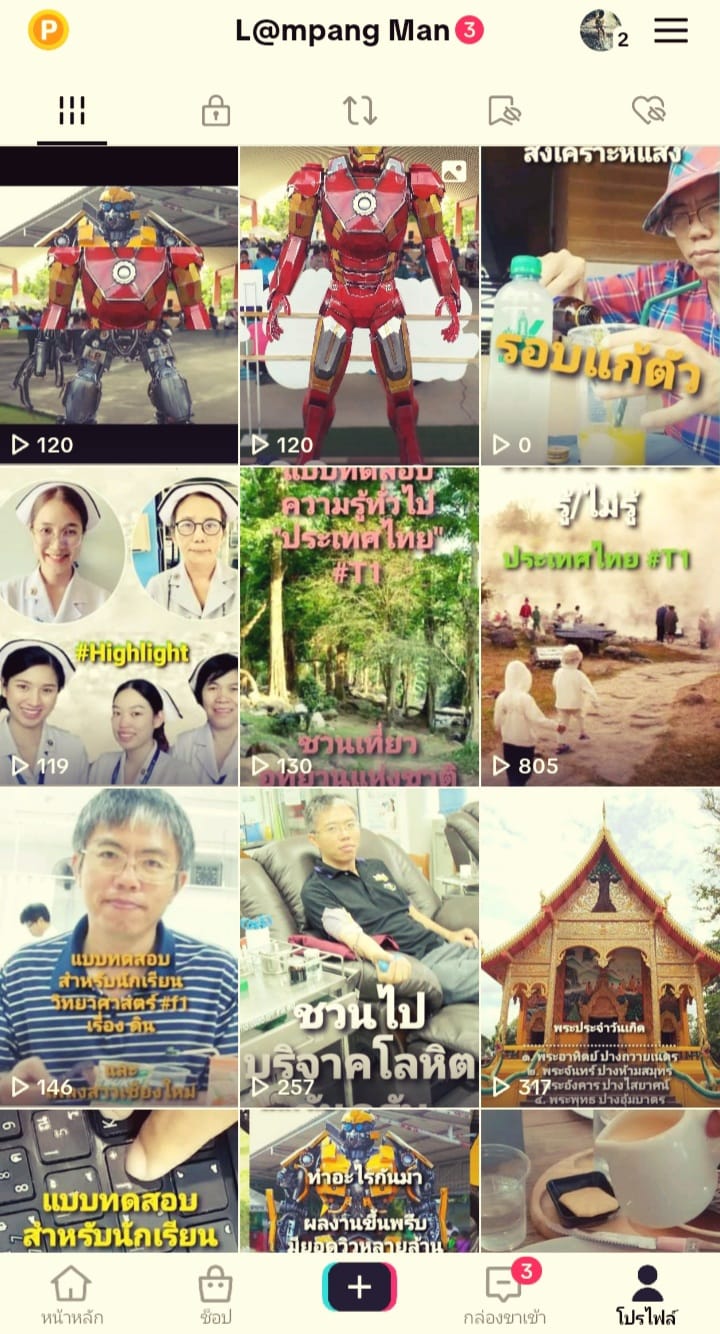720x1334 pixels.
Task: Open the hidden liked videos tab
Action: pyautogui.click(x=648, y=111)
